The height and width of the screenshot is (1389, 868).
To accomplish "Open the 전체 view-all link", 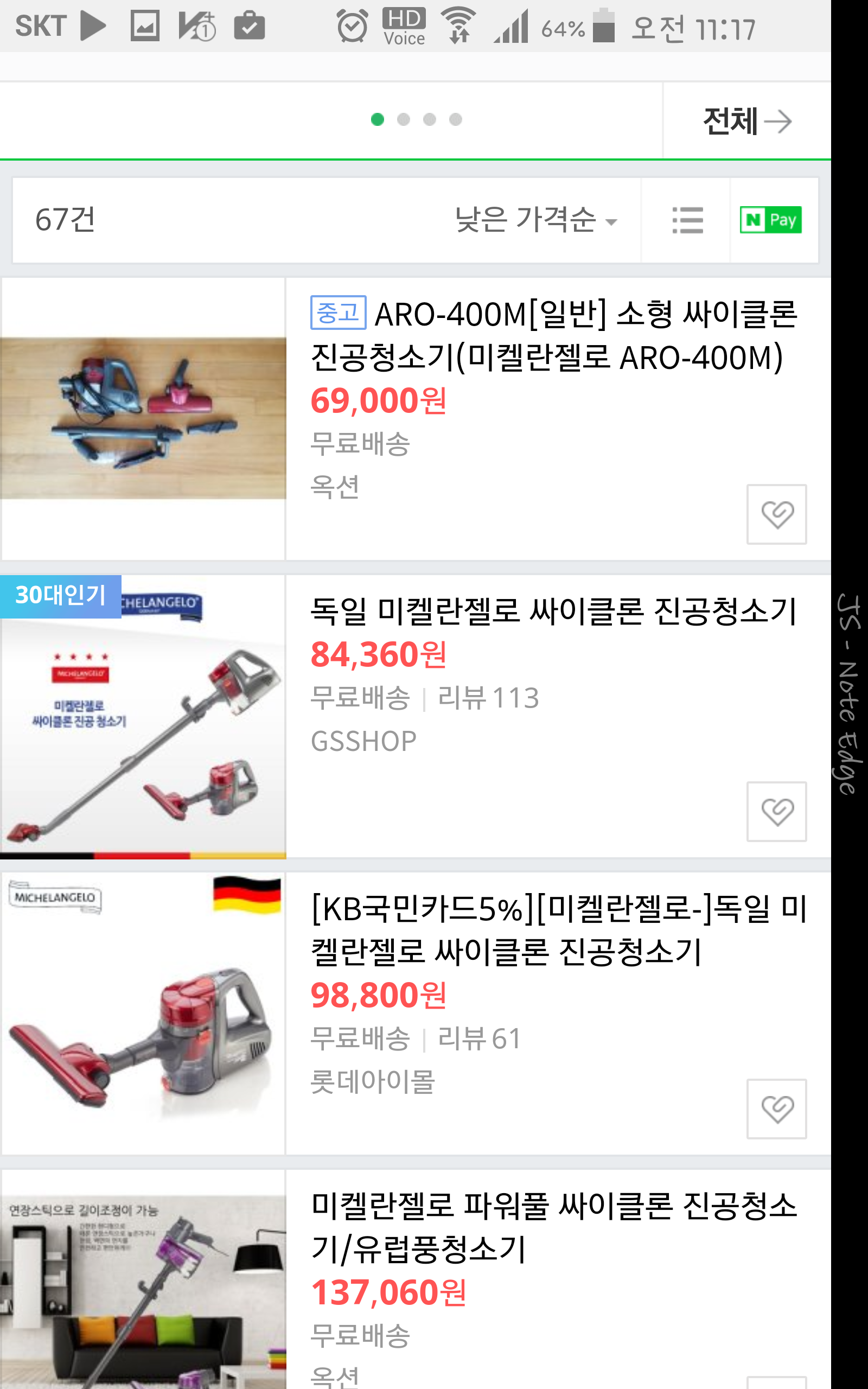I will (x=746, y=121).
